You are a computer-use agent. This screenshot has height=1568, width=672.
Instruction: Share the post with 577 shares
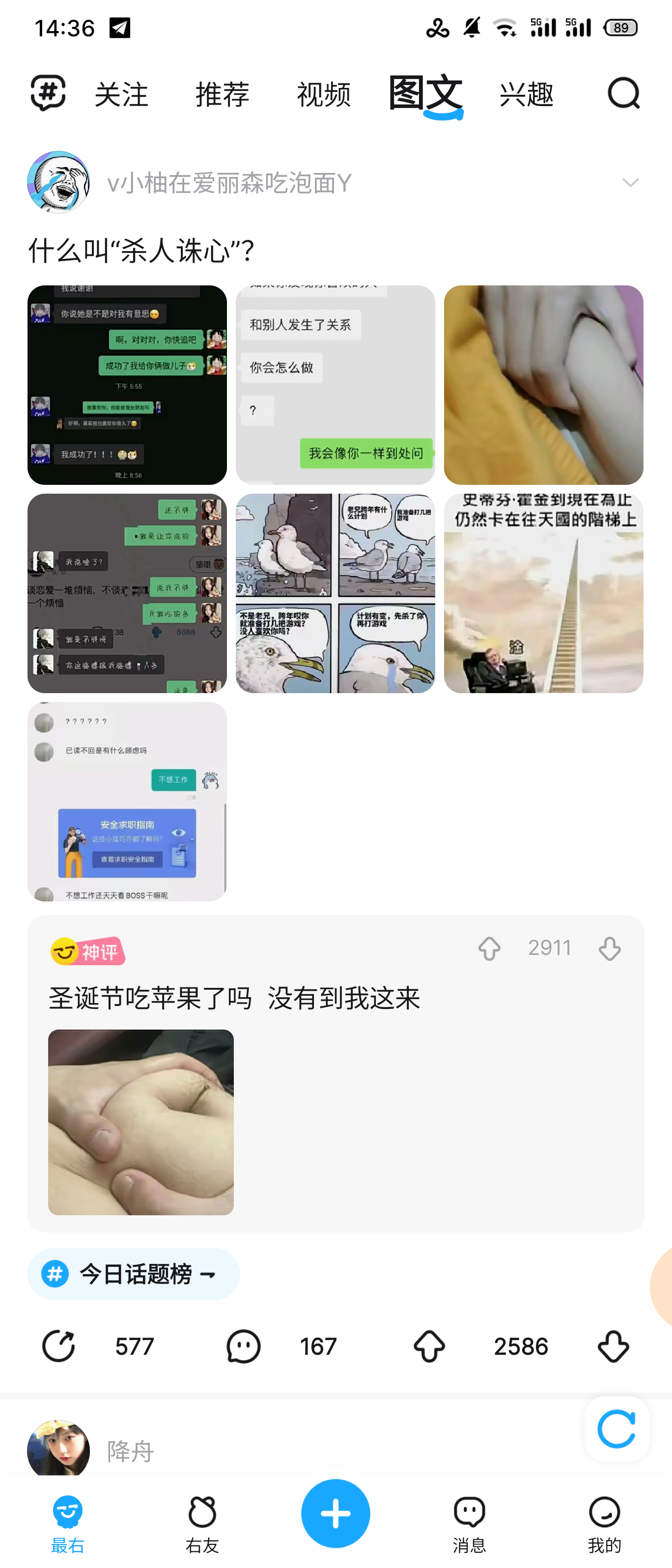click(58, 1346)
